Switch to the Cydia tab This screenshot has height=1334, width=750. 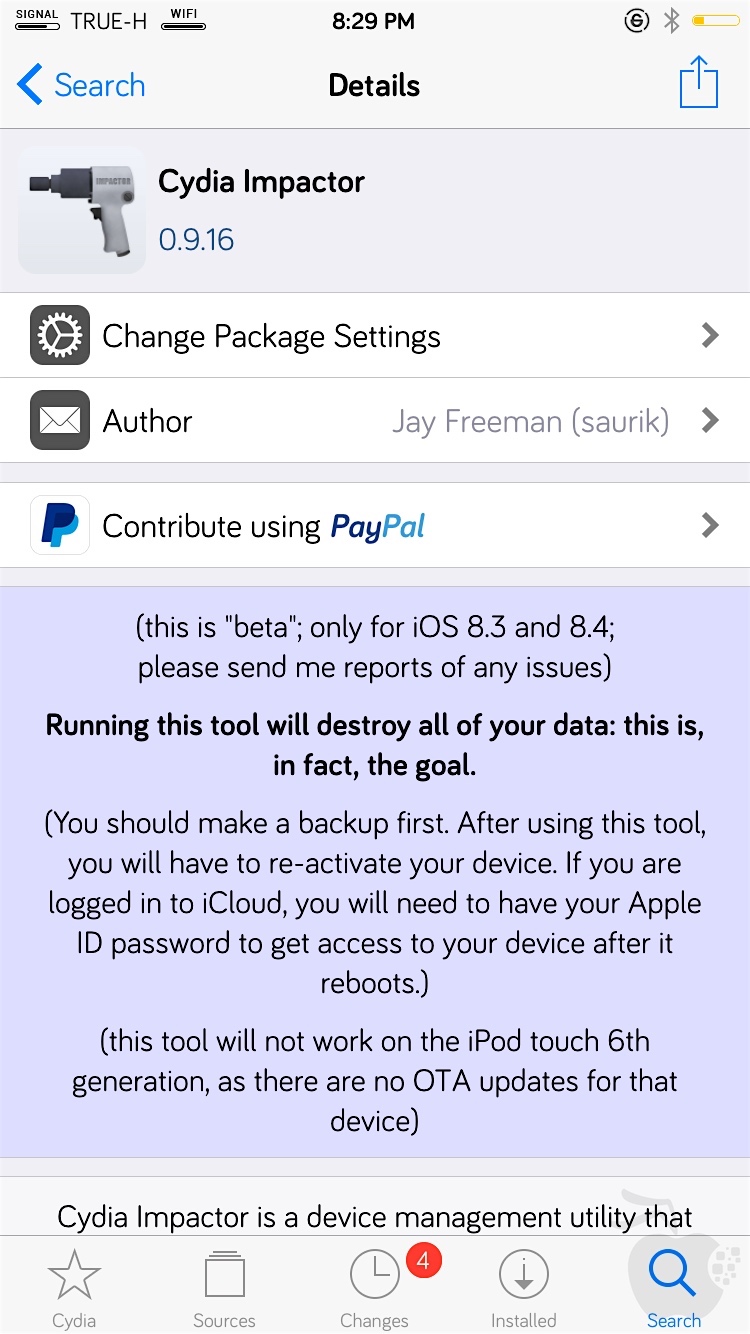click(x=74, y=1288)
